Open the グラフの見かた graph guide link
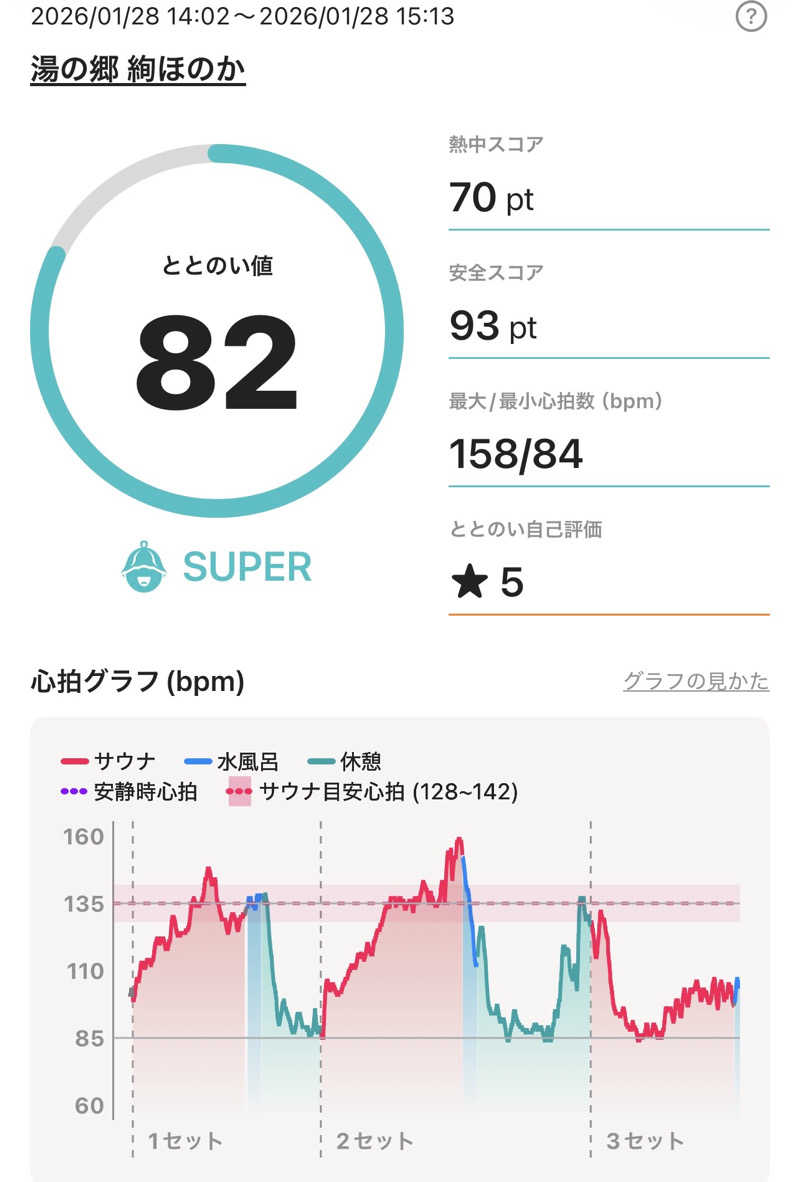800x1182 pixels. pyautogui.click(x=696, y=682)
